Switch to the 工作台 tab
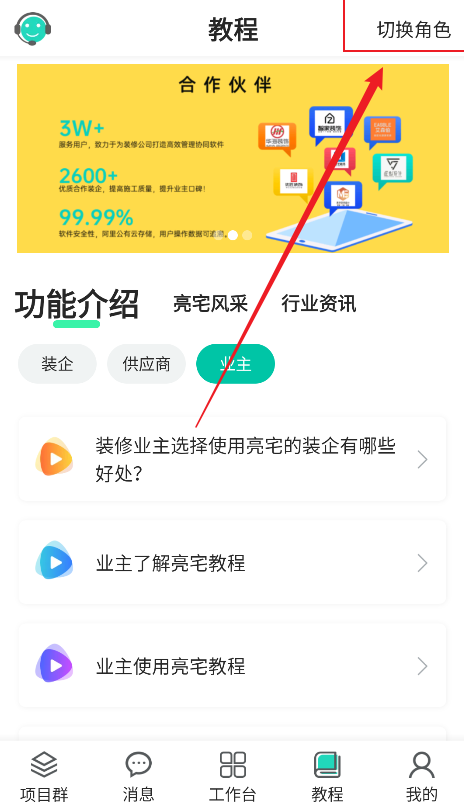The image size is (464, 806). (x=232, y=775)
